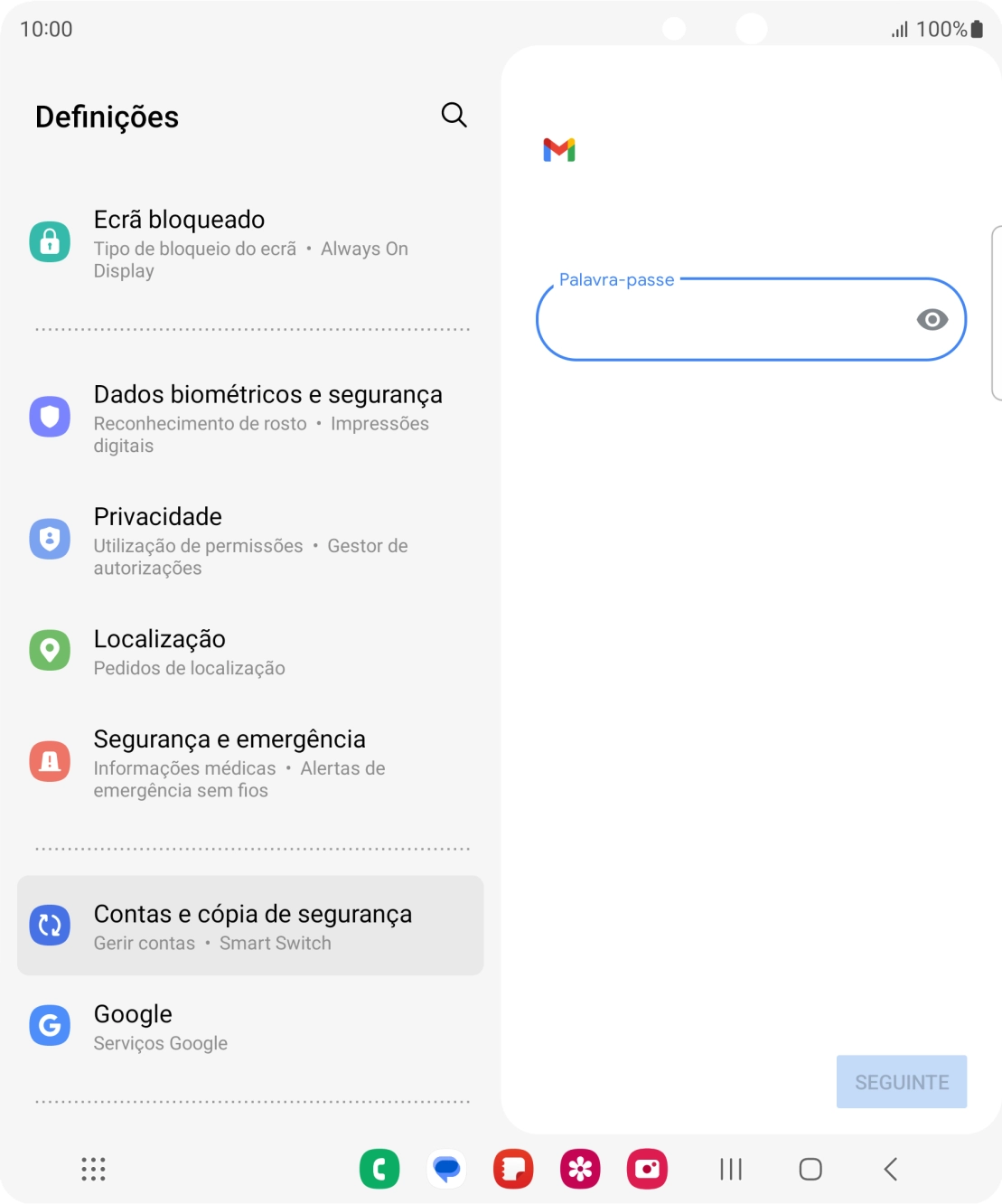
Task: Tap the app drawer grid icon
Action: pos(92,1170)
